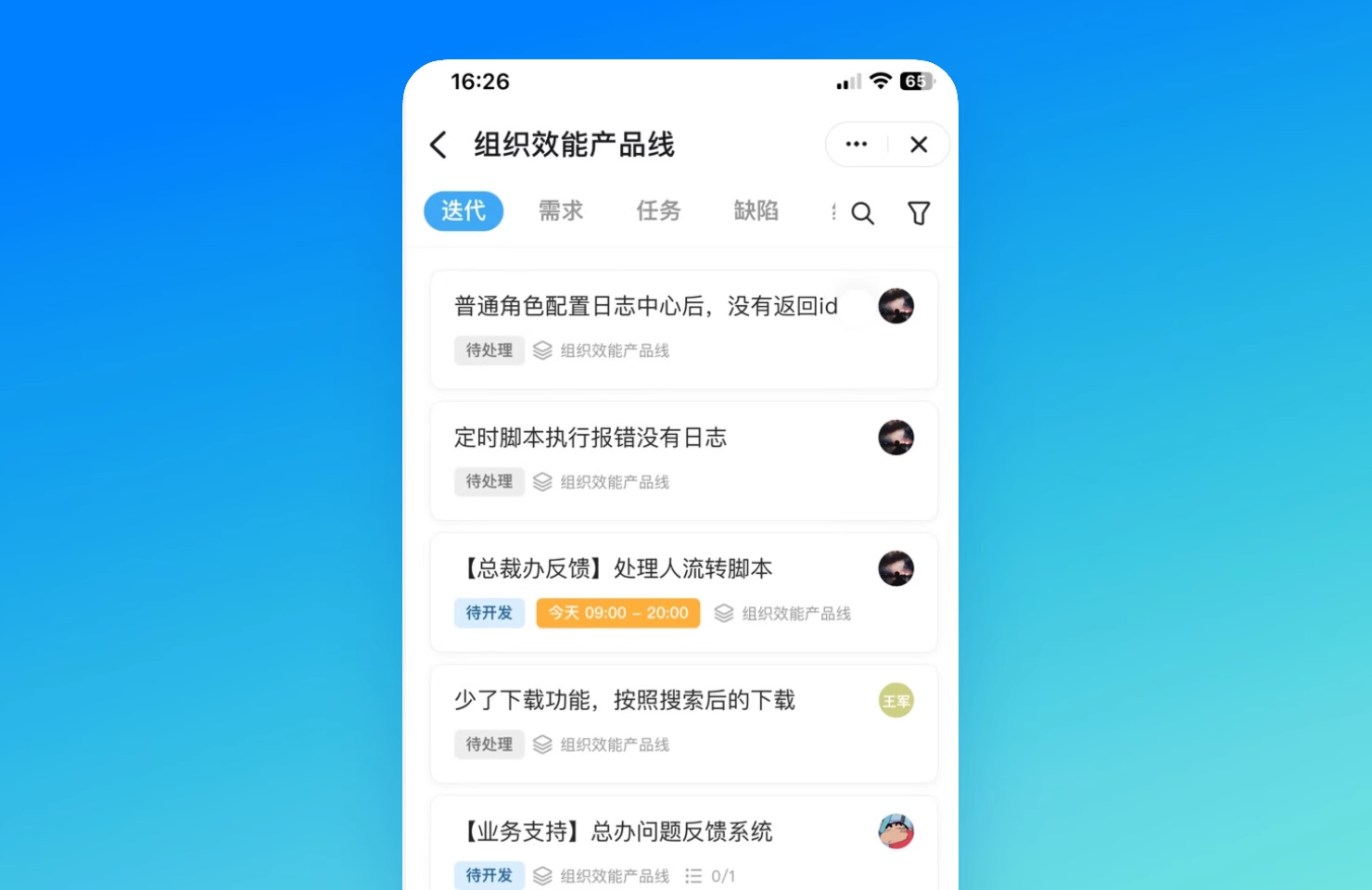Switch to the 任务 tab

658,211
